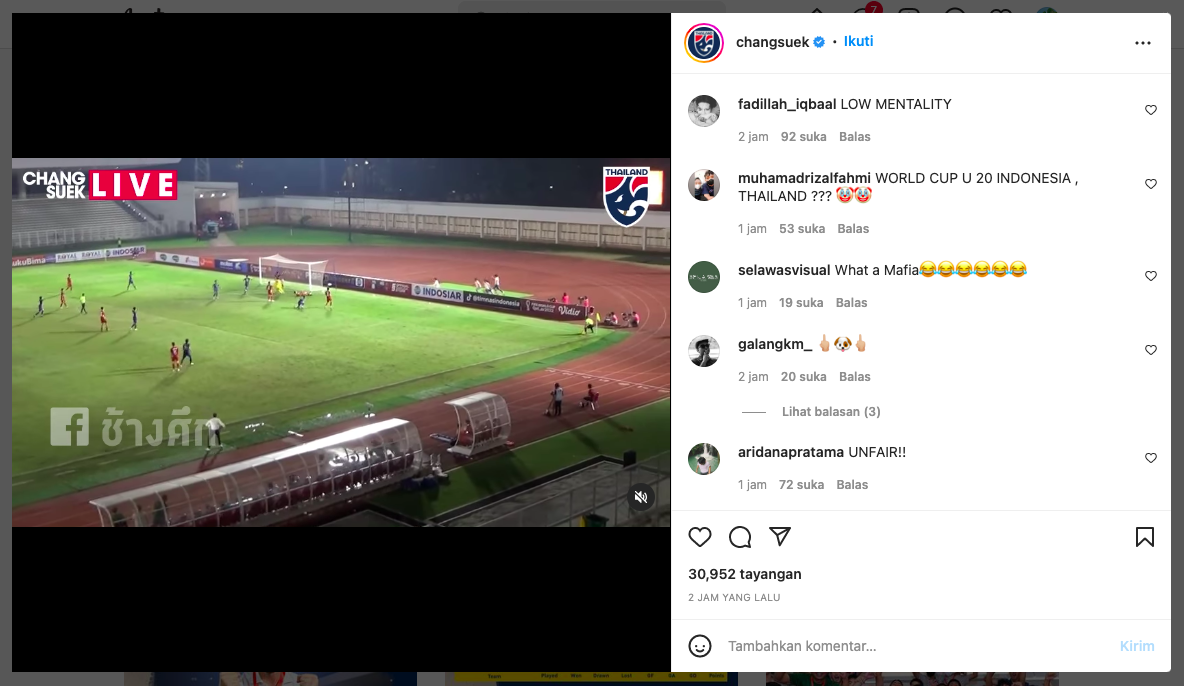
Task: Reply to fadillah_iqbaal via Balas
Action: [855, 137]
